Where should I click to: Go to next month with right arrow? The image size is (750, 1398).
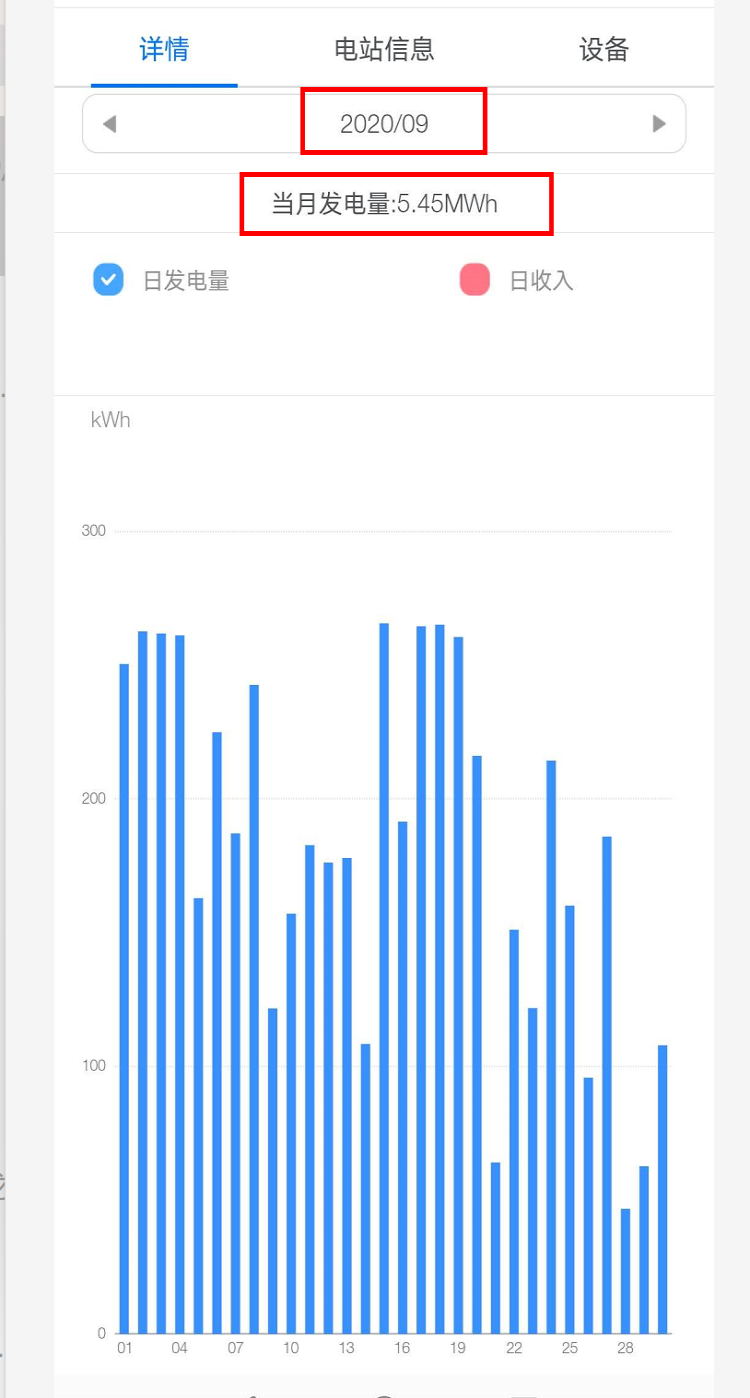pyautogui.click(x=659, y=124)
